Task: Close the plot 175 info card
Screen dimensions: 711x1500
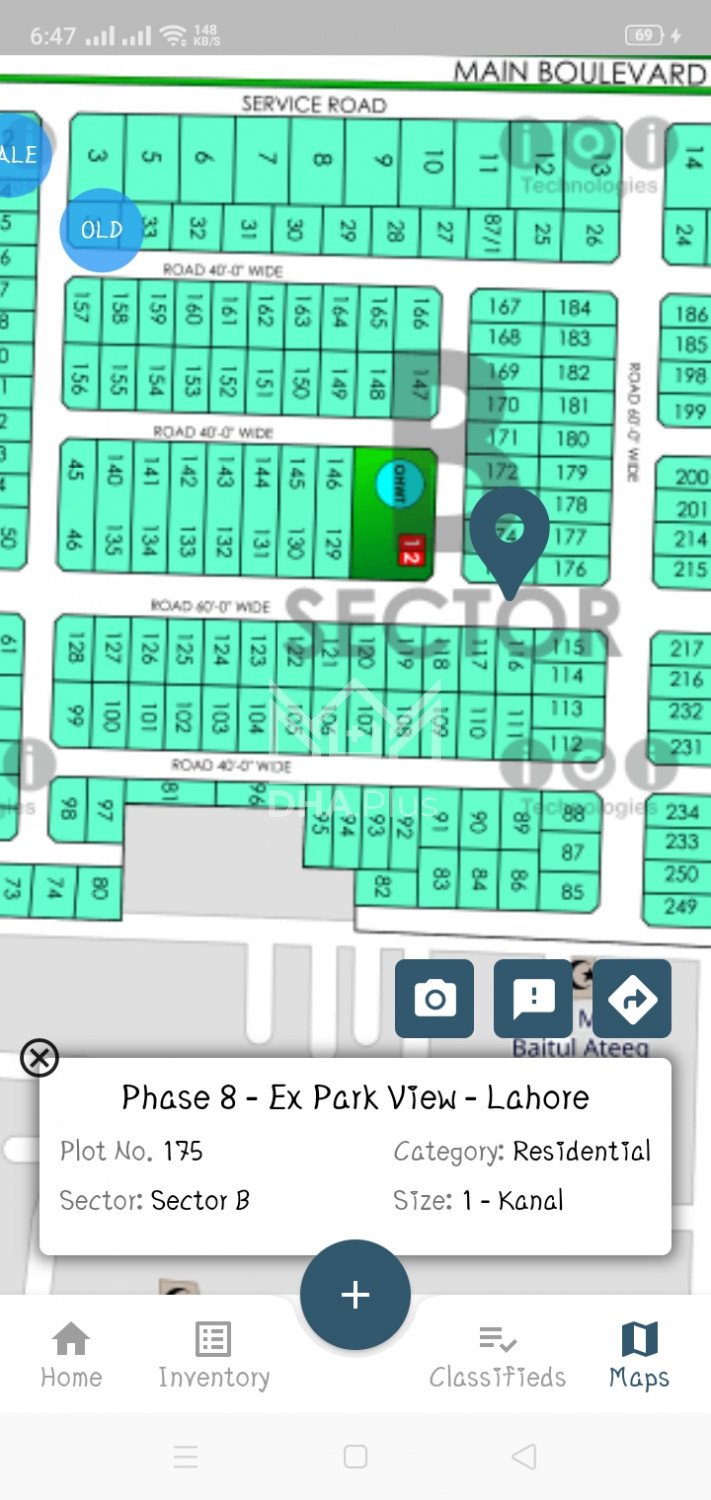Action: [40, 1057]
